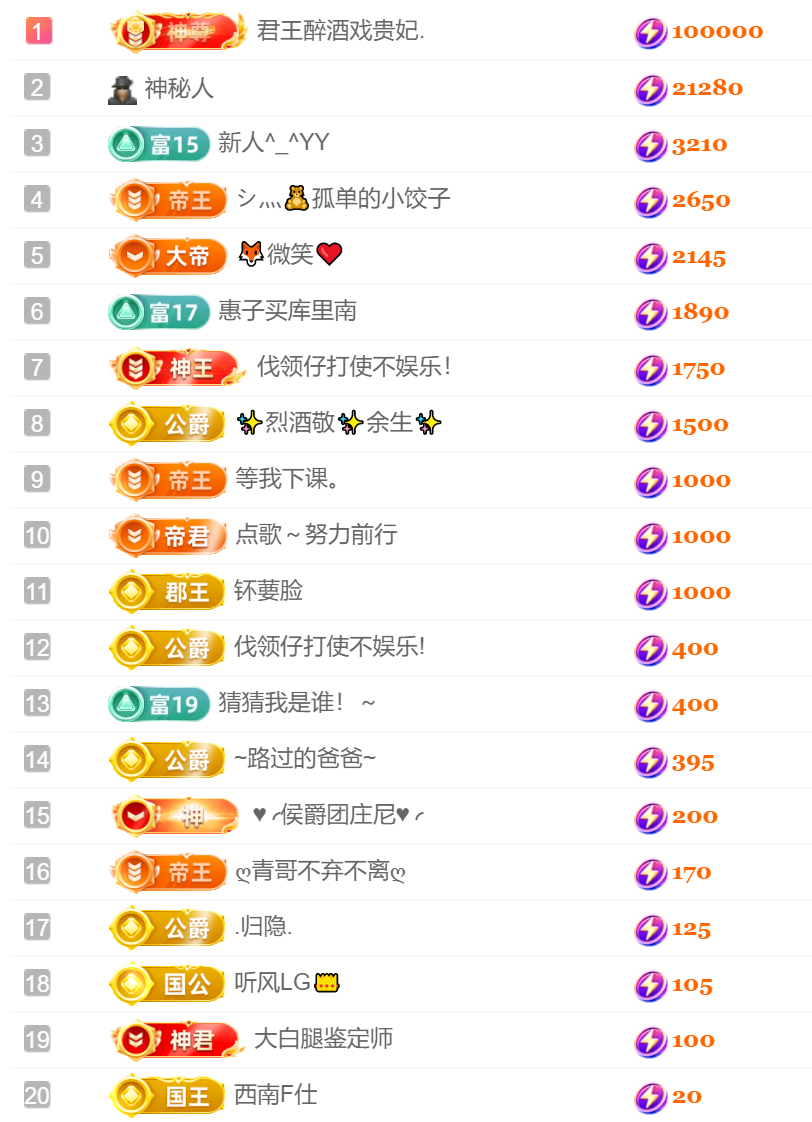The image size is (812, 1122).
Task: Click the 神尊 badge of the top-ranked user
Action: (x=176, y=31)
